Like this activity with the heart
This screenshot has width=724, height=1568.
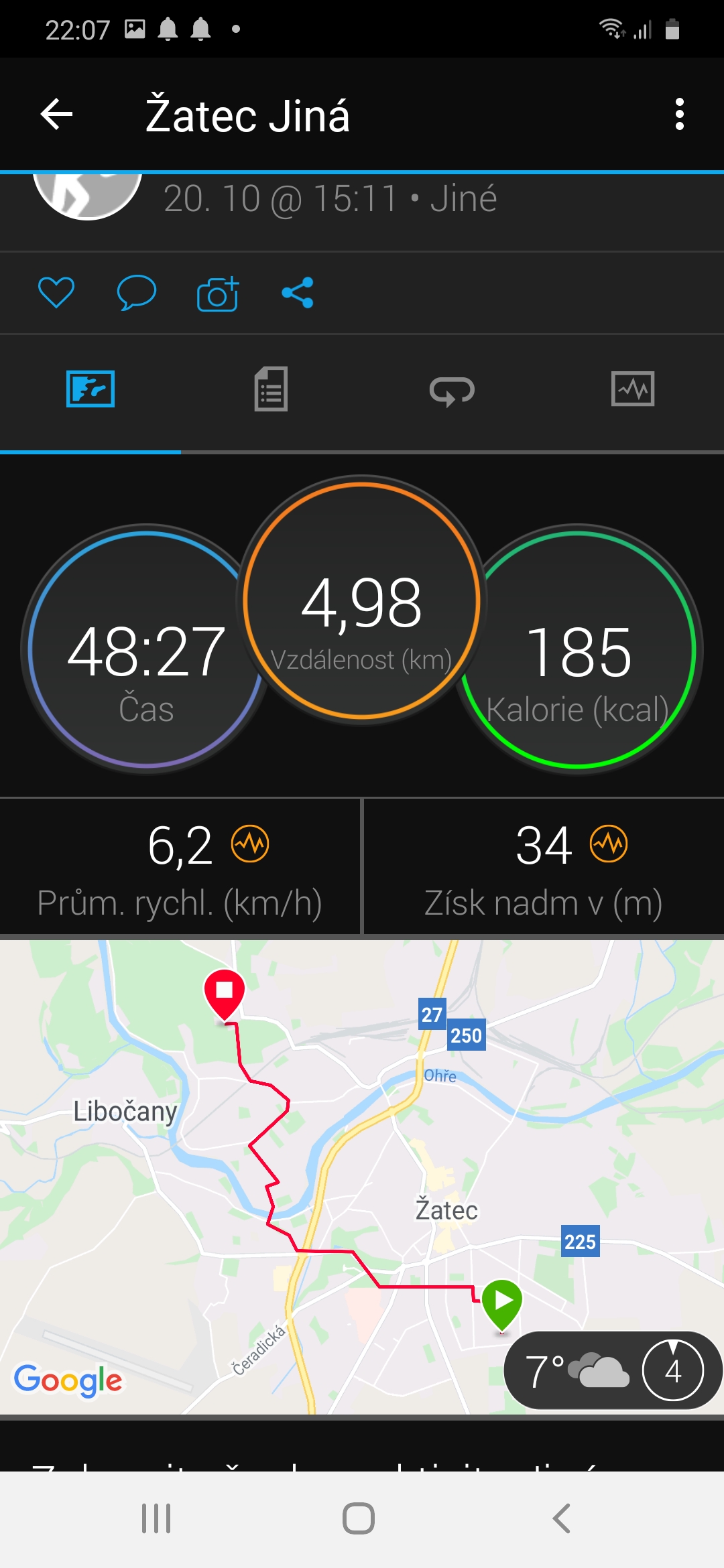56,293
